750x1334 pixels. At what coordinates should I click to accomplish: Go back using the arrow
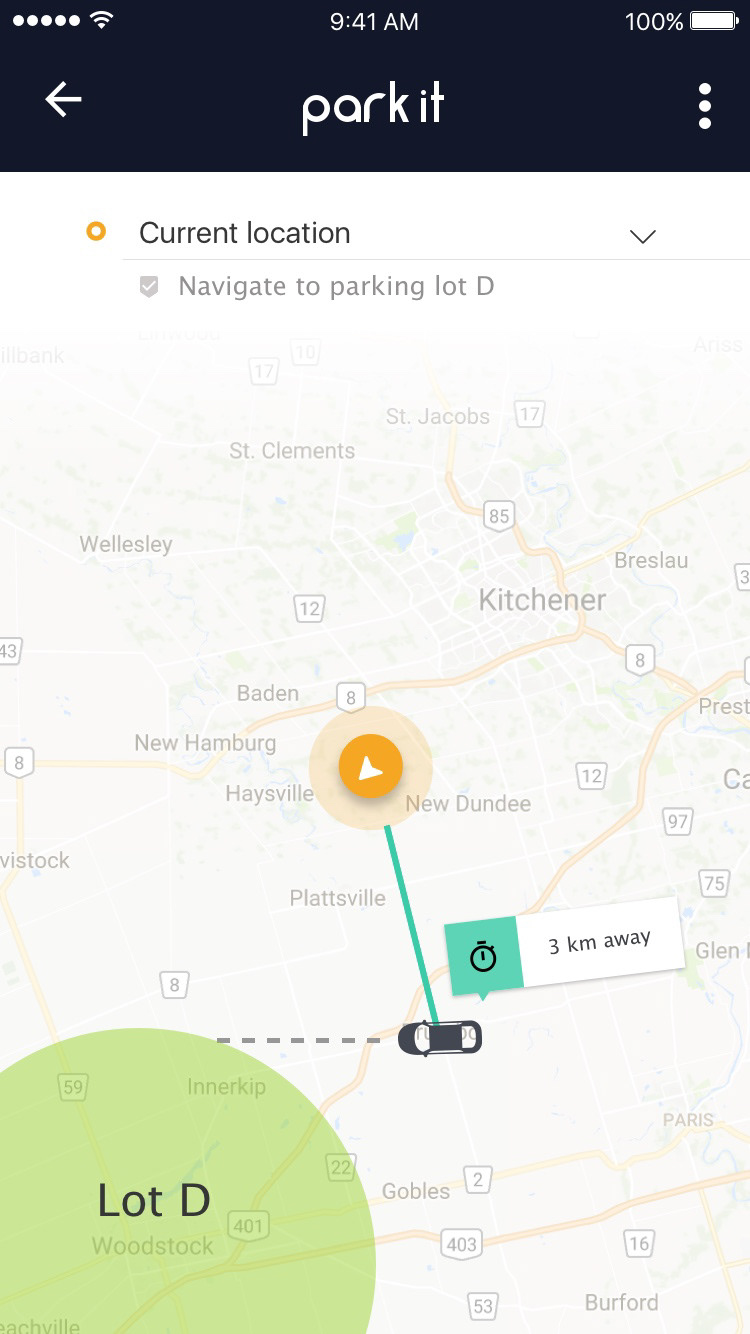click(63, 100)
